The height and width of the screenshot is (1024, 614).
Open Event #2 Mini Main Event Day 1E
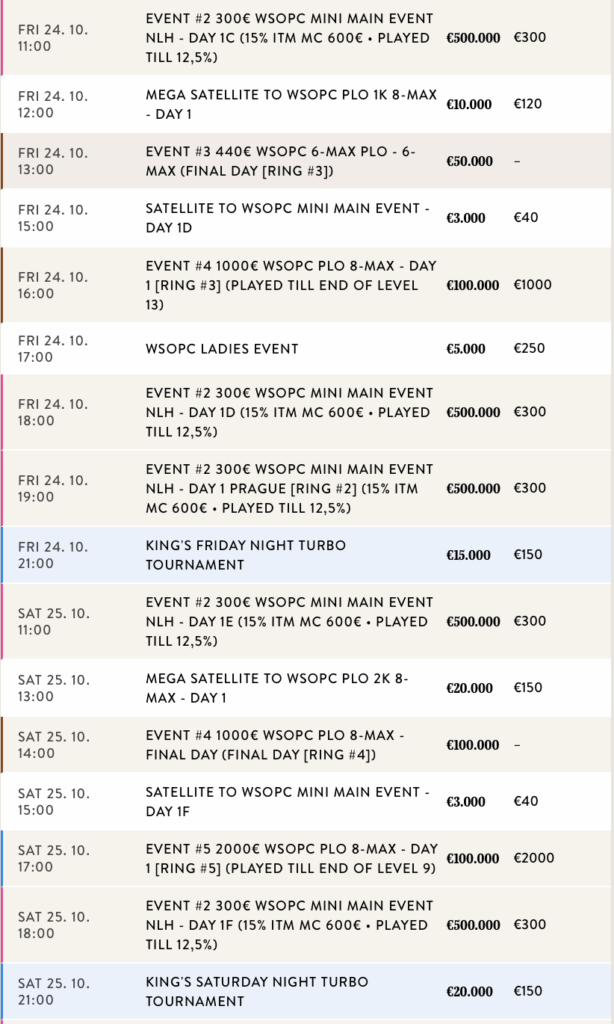tap(289, 621)
